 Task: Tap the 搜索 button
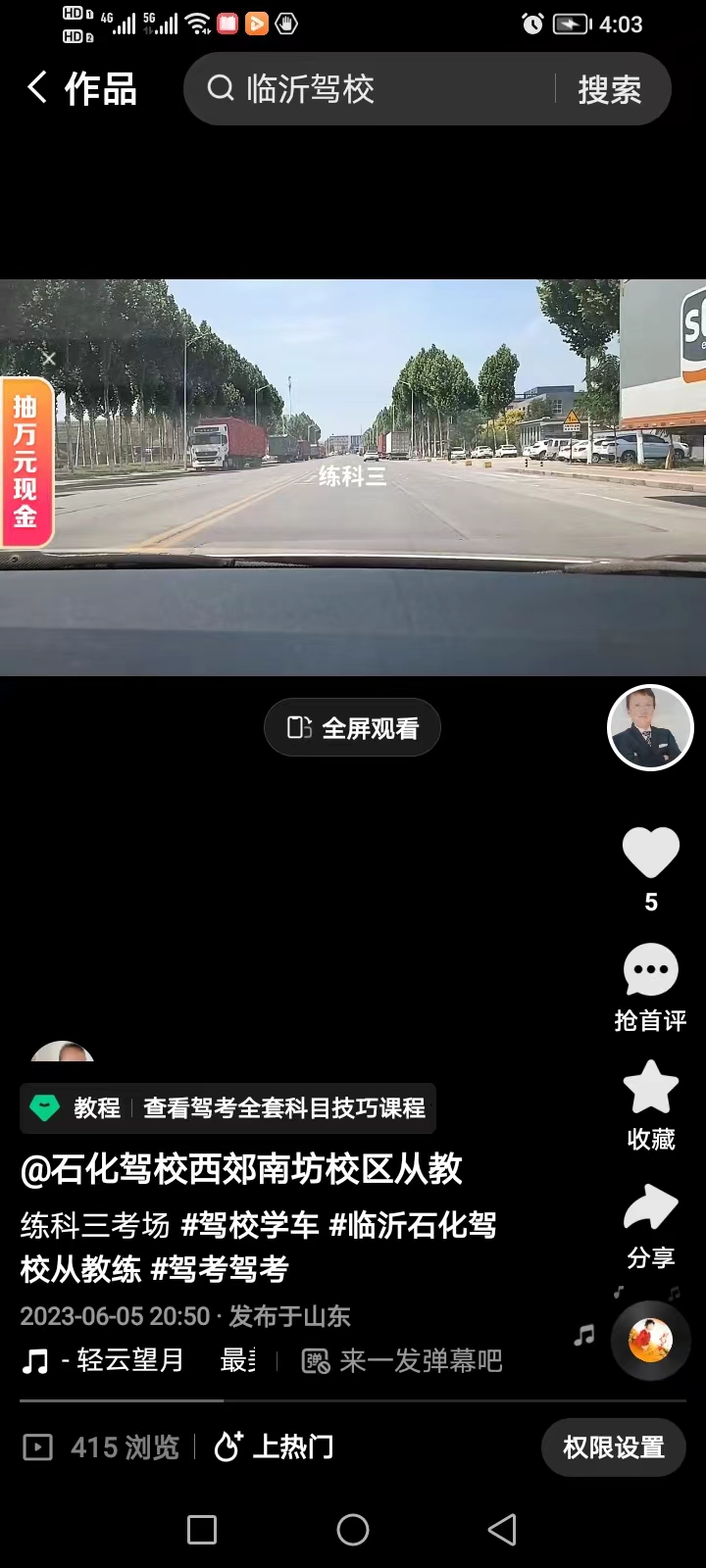click(x=609, y=89)
